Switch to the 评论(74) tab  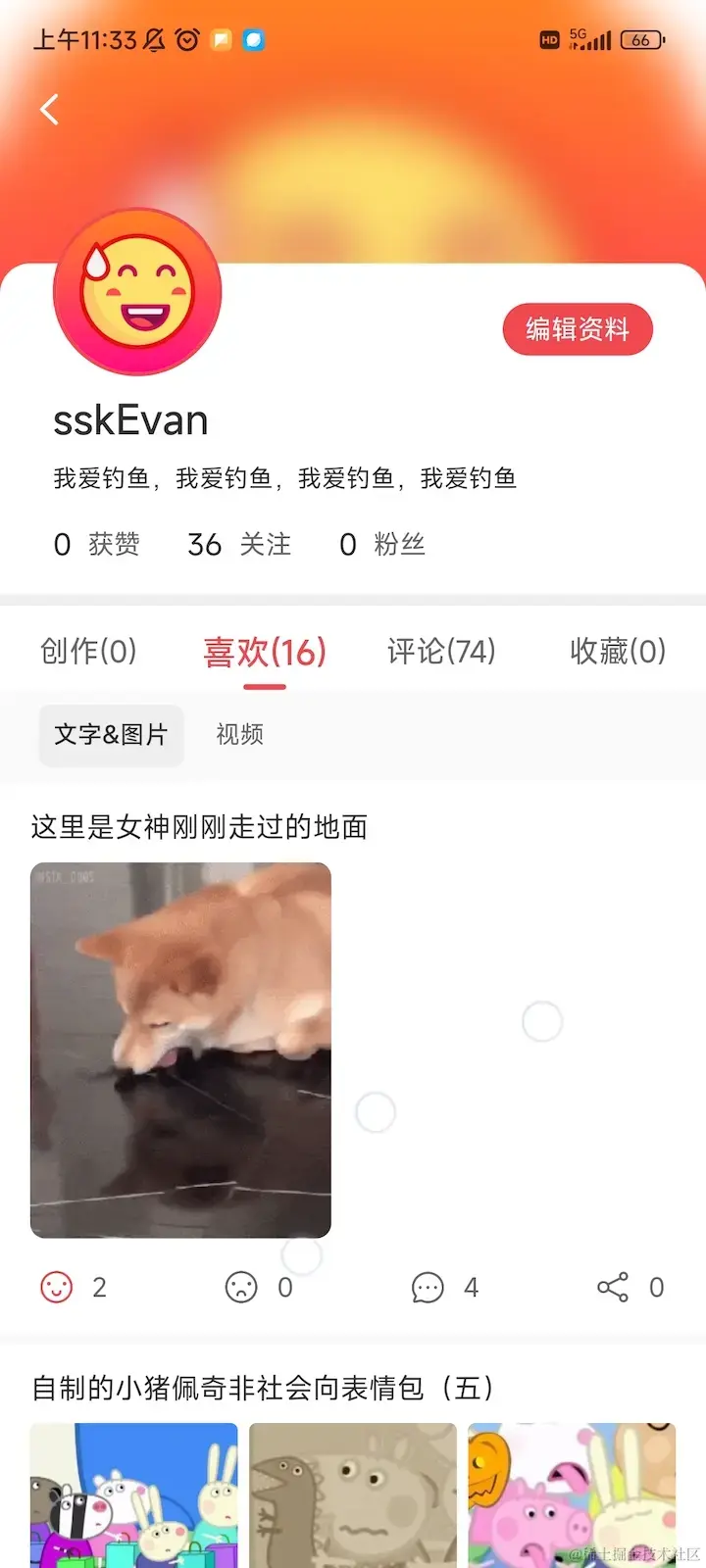click(x=441, y=651)
